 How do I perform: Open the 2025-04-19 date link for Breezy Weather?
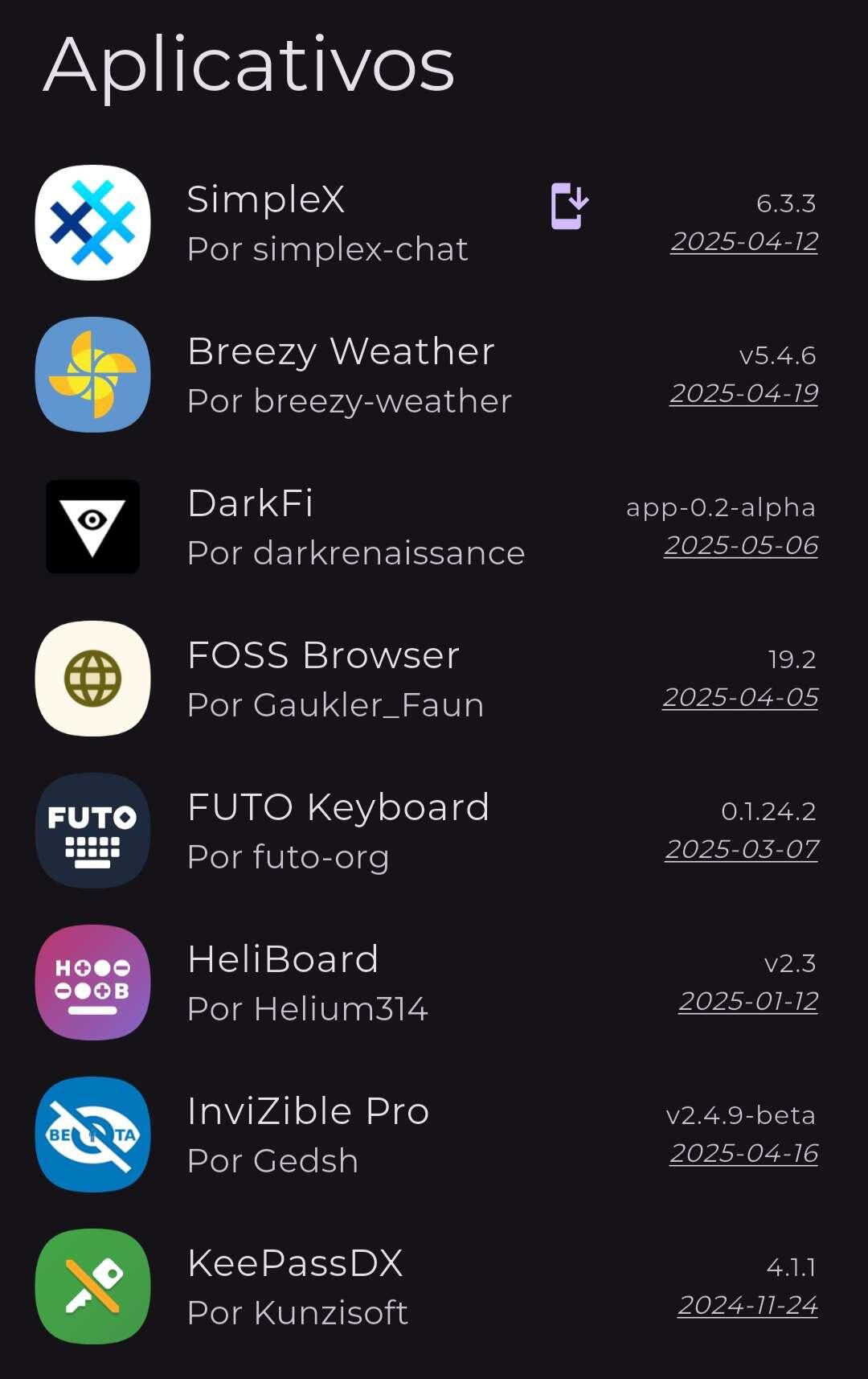tap(744, 393)
